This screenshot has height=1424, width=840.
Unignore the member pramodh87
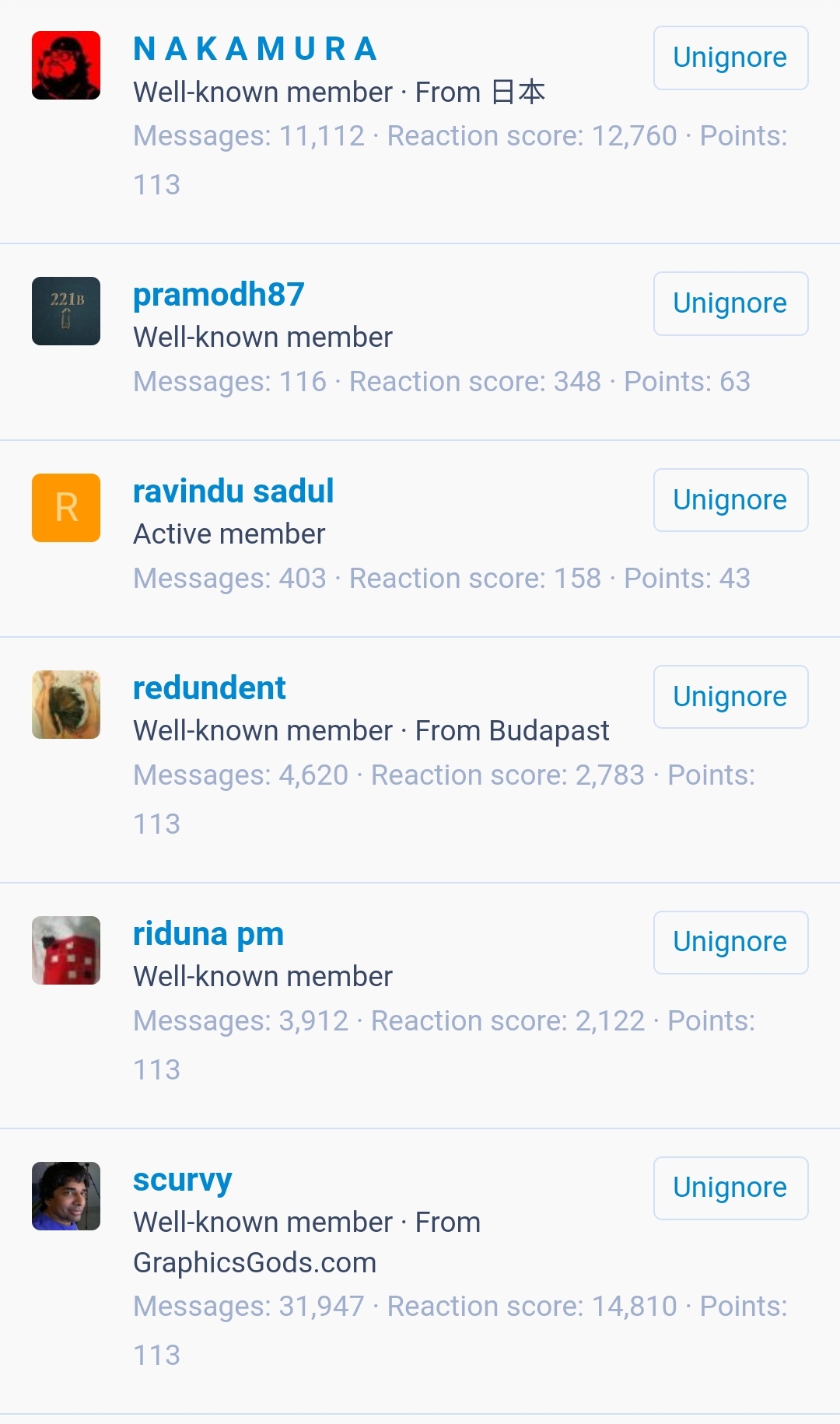point(730,304)
